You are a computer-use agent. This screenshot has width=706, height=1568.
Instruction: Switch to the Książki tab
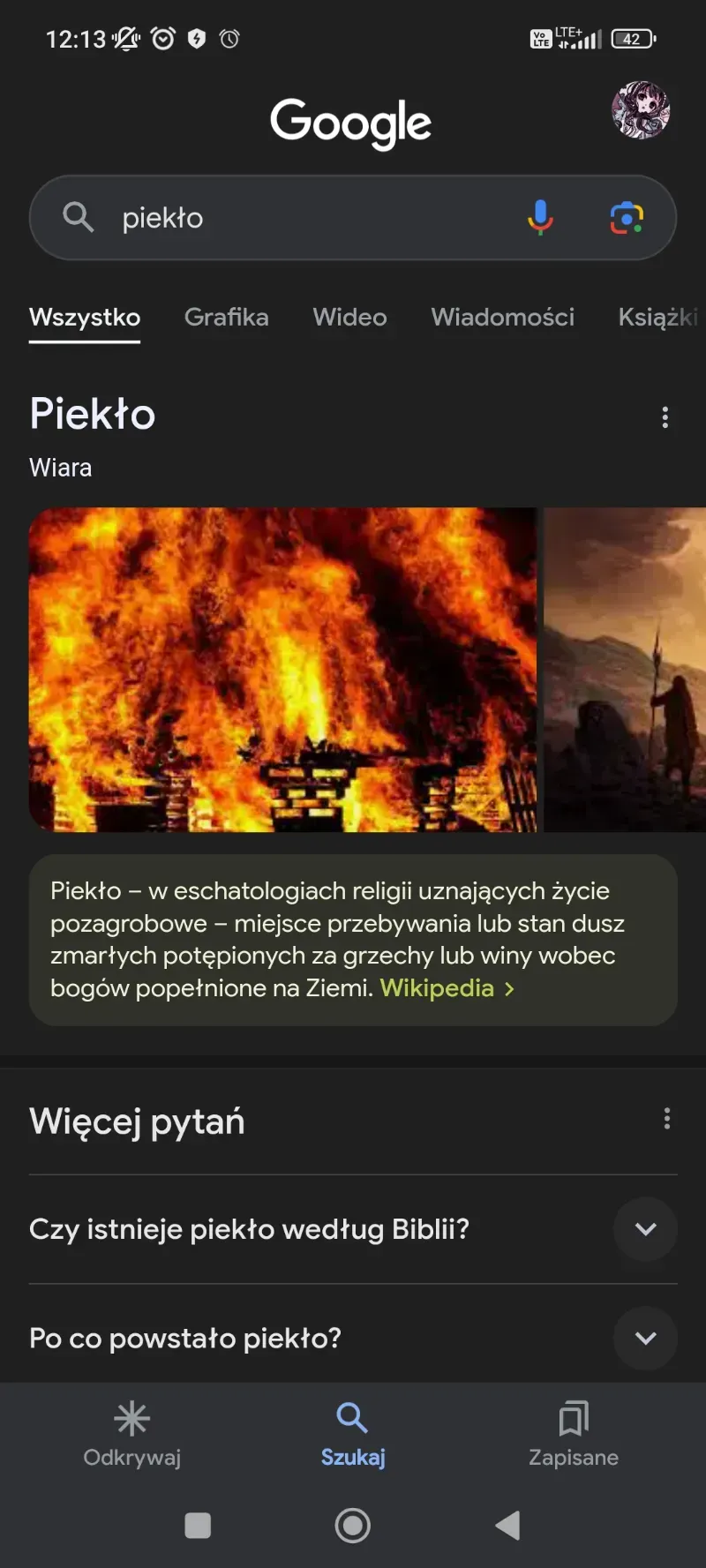point(657,317)
